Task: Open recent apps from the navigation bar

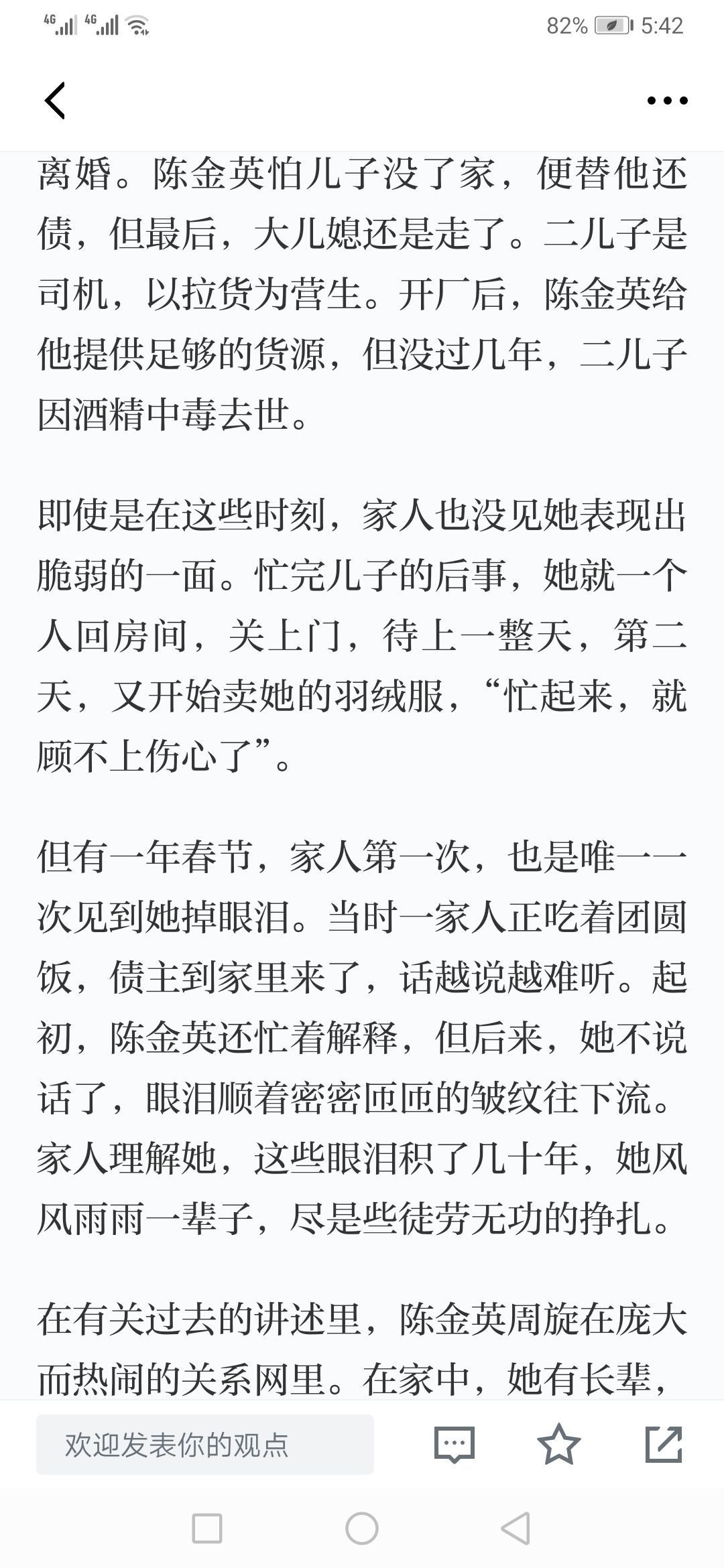Action: click(x=207, y=1528)
